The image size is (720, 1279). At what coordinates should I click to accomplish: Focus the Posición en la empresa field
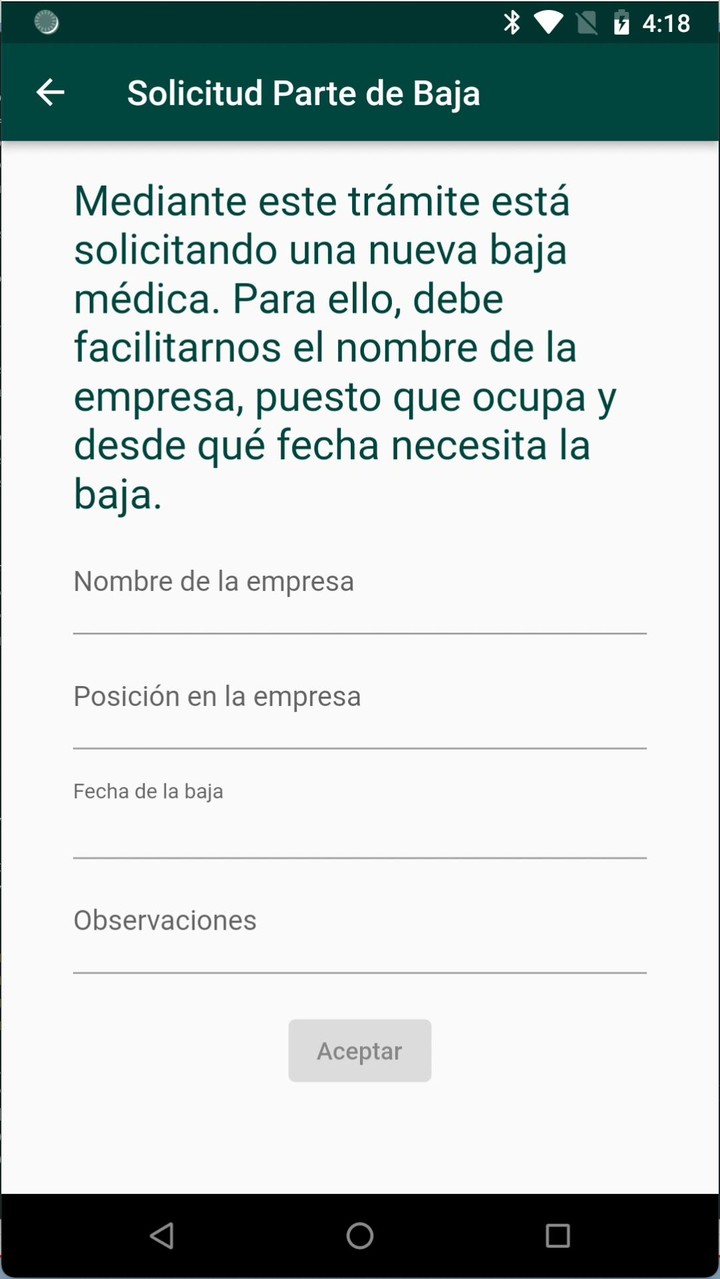click(360, 696)
